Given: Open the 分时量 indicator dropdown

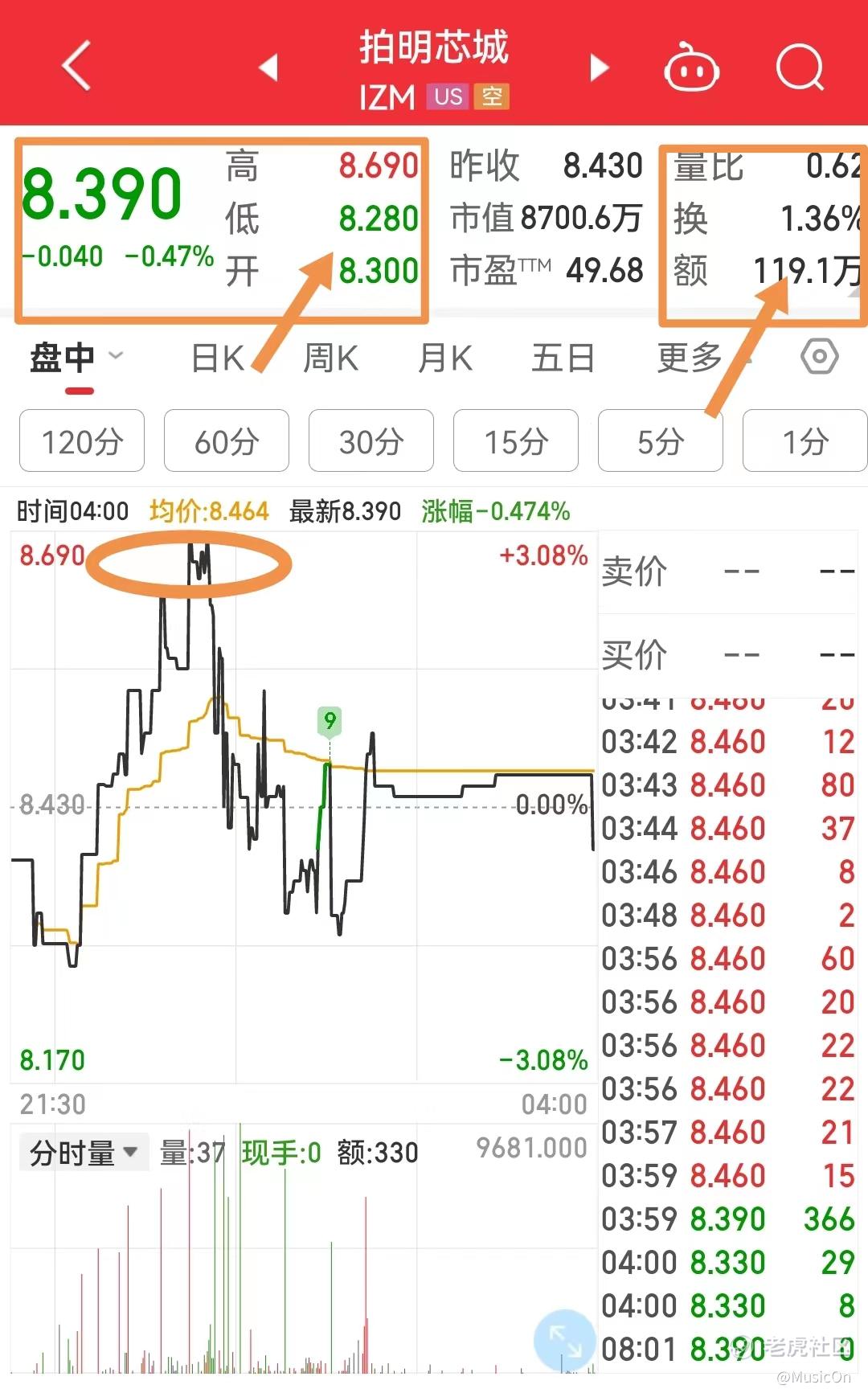Looking at the screenshot, I should [x=84, y=1153].
